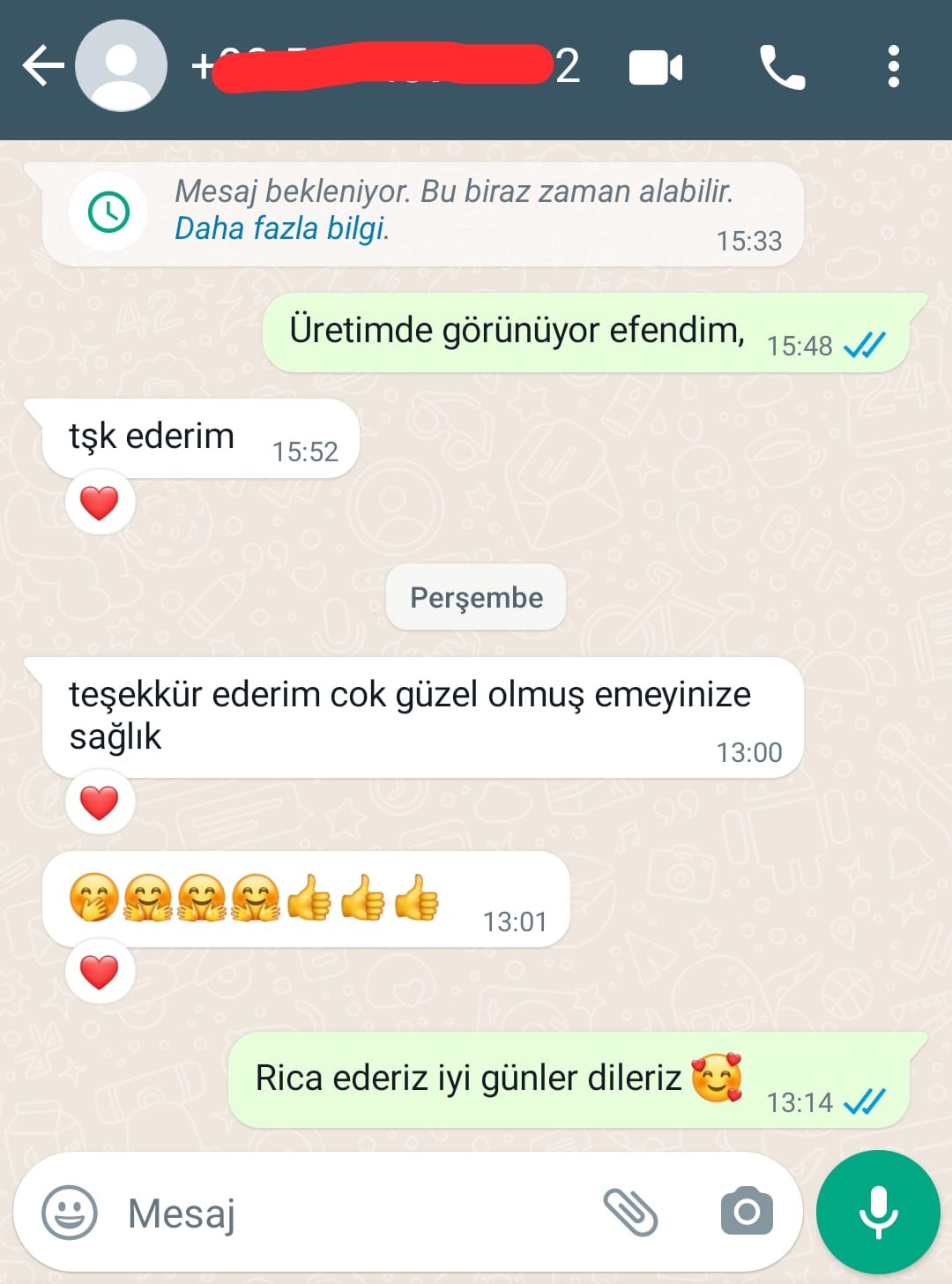This screenshot has height=1284, width=952.
Task: Start a video call
Action: pyautogui.click(x=655, y=68)
